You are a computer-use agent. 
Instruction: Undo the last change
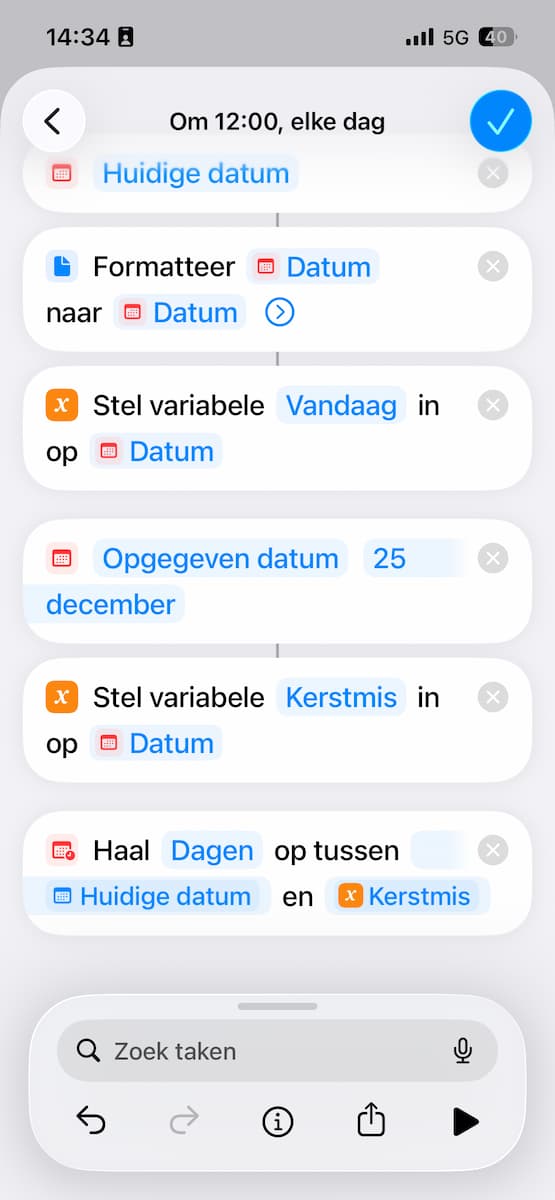[x=91, y=1122]
